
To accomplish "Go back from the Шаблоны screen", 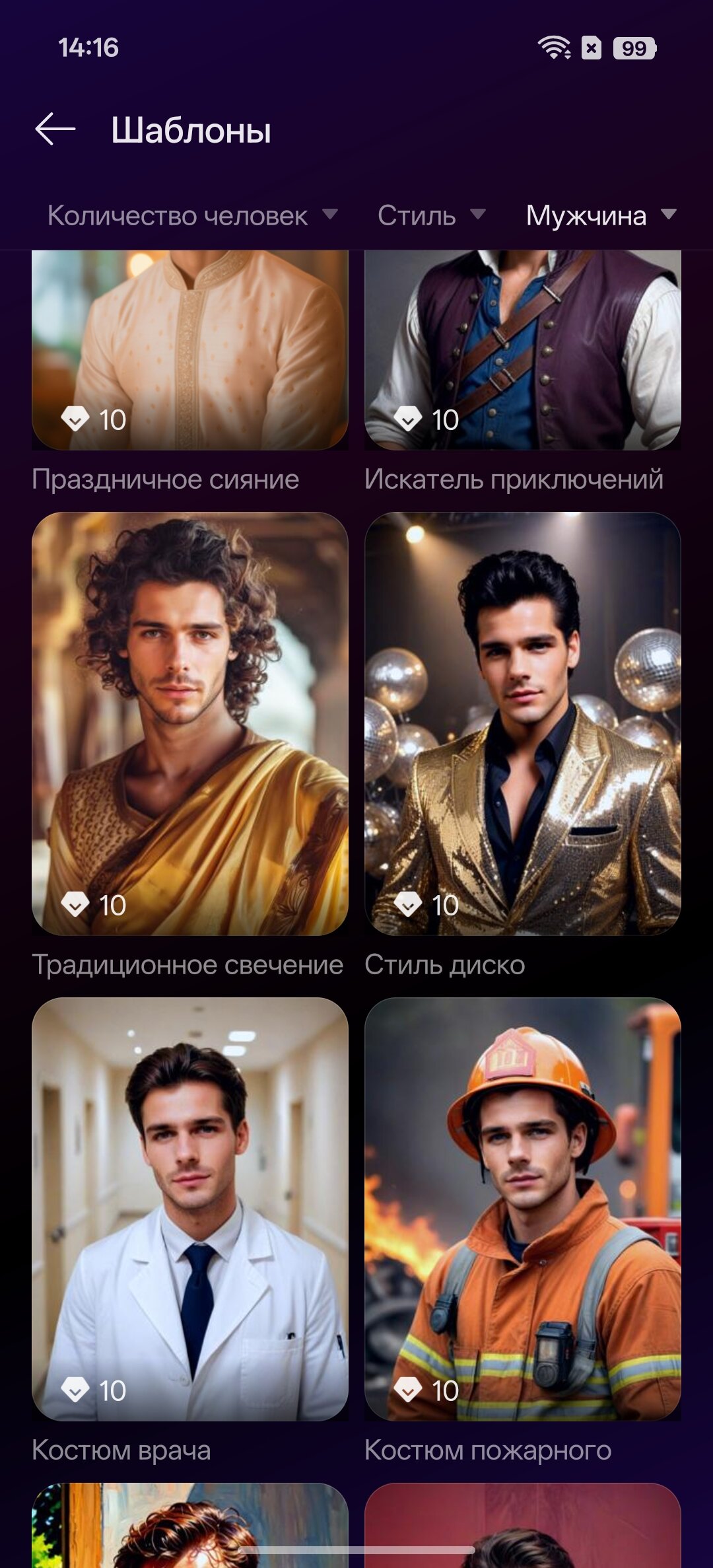I will click(x=55, y=129).
